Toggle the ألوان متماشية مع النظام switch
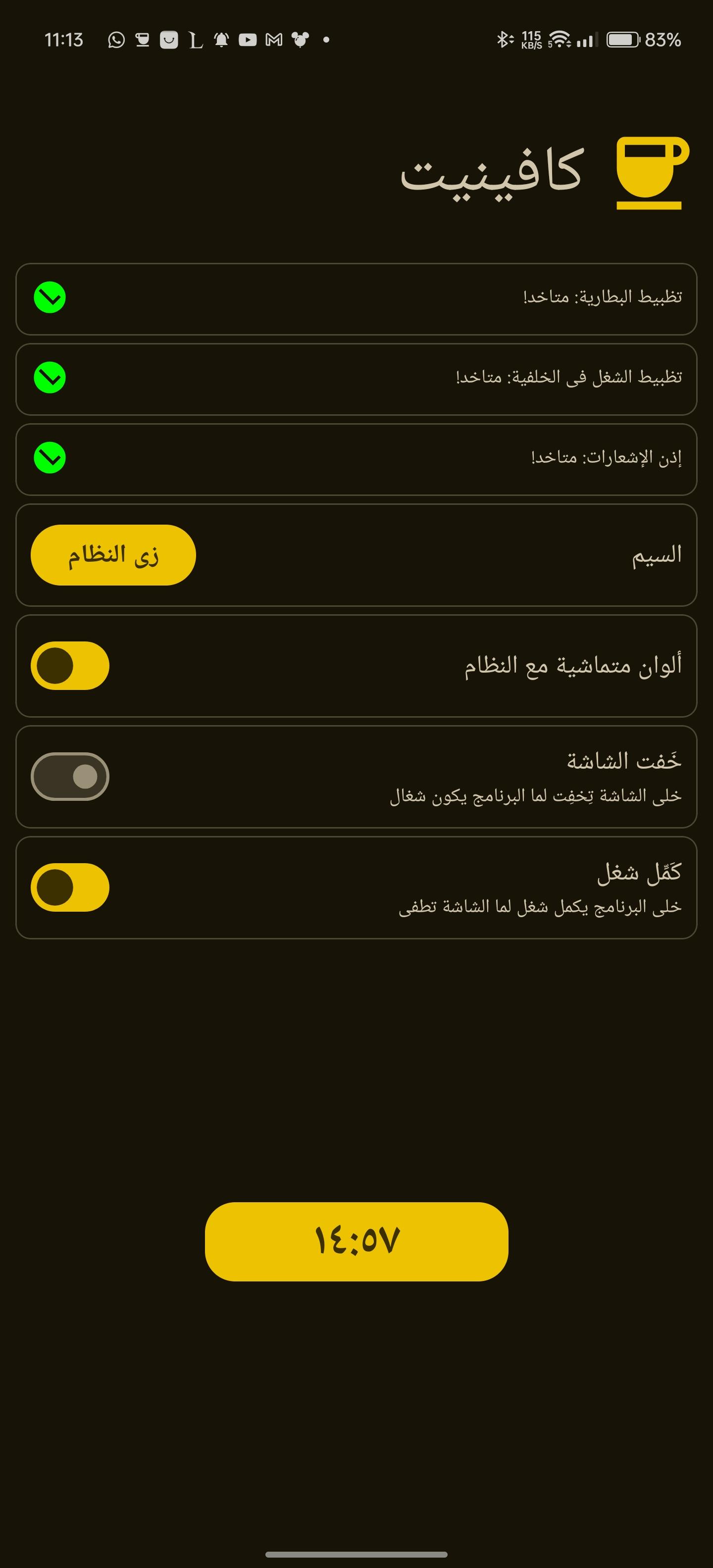 70,665
